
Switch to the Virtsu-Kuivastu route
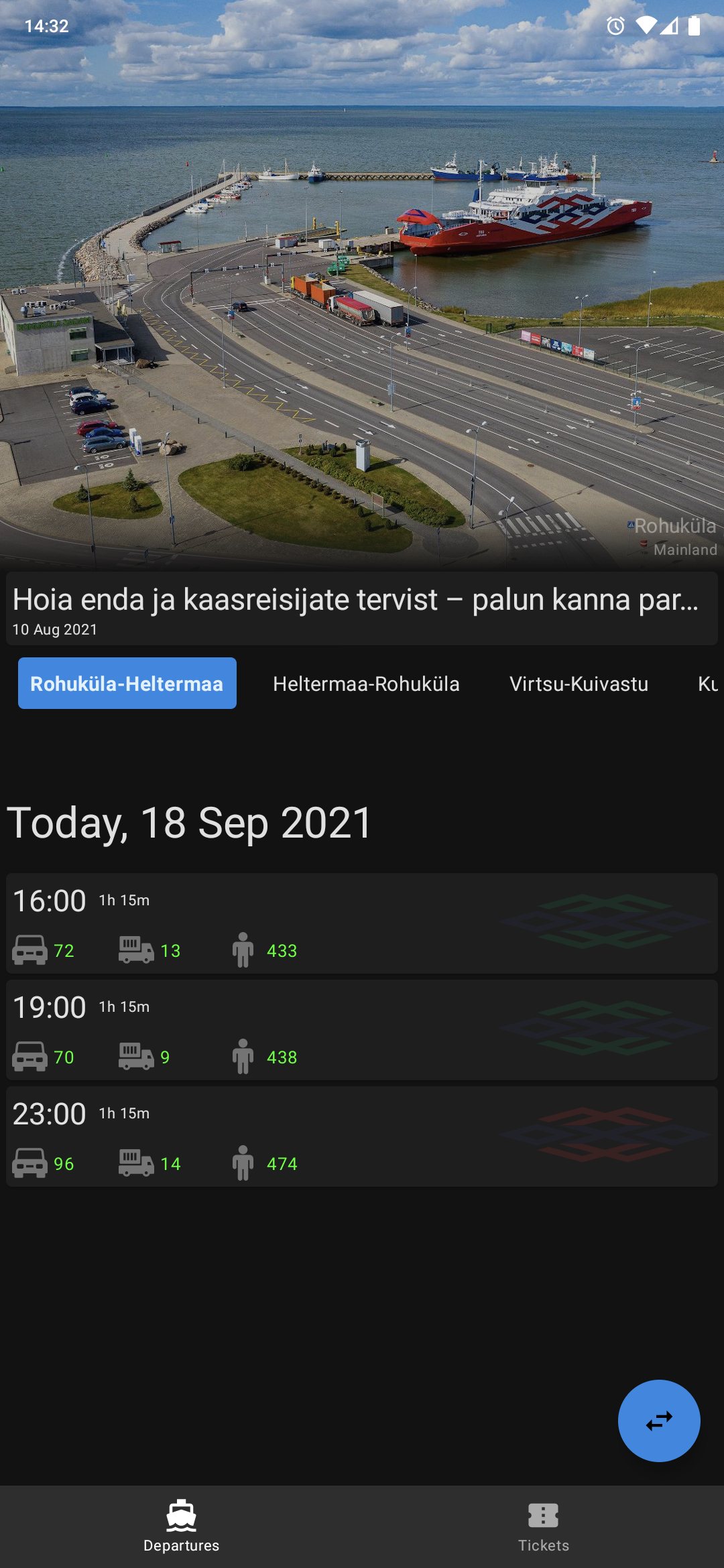coord(579,683)
